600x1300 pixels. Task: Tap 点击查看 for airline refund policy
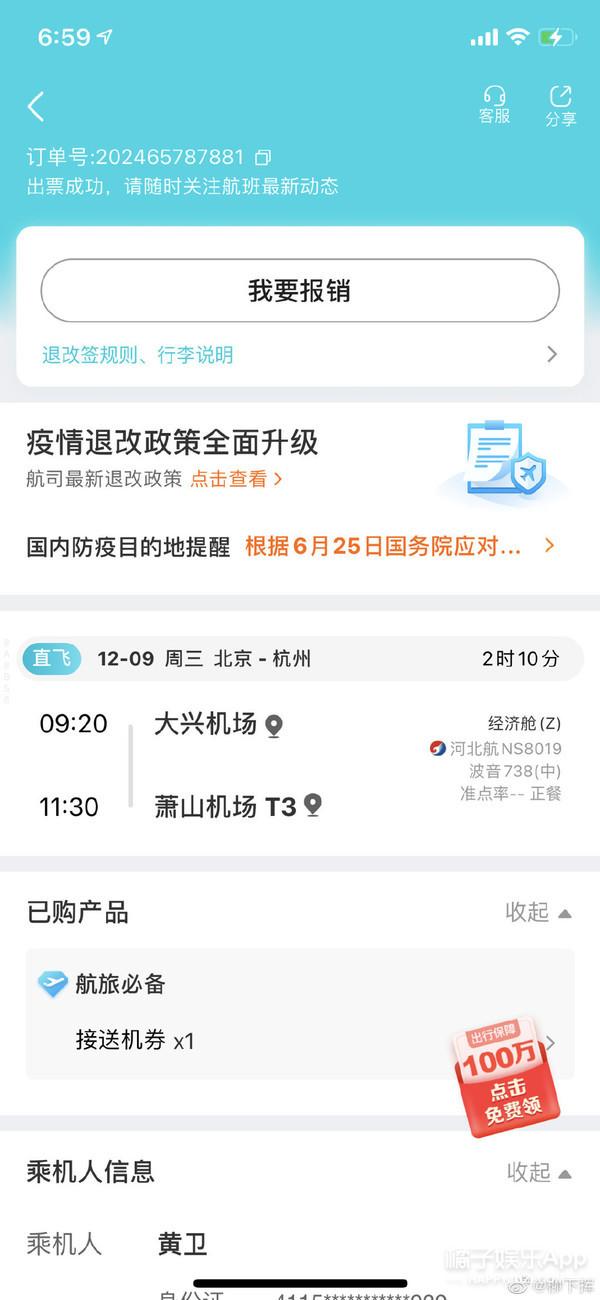pos(236,479)
